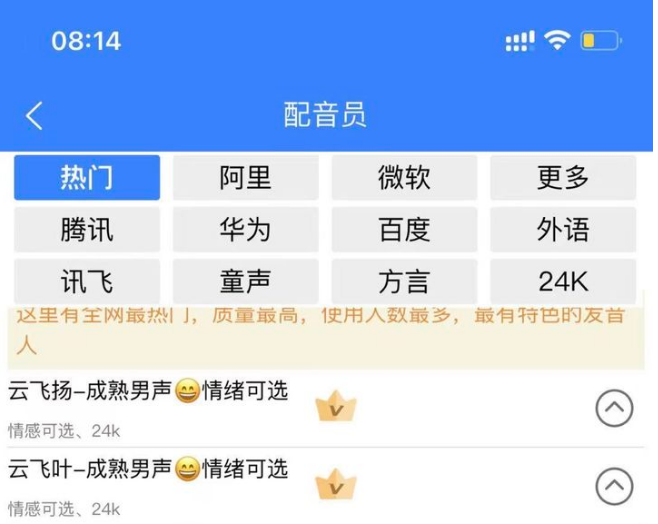
Task: Switch to the 讯飞 category
Action: 87,282
